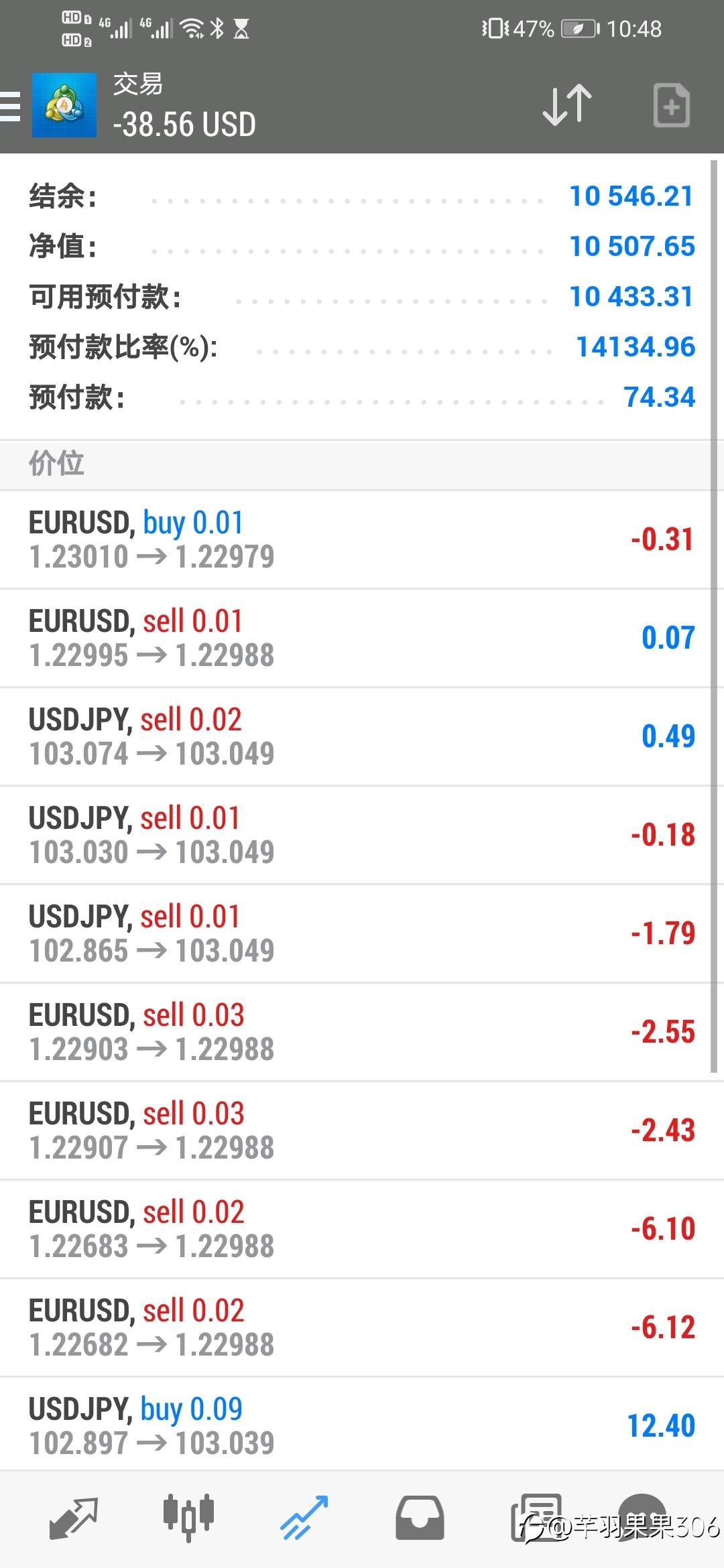Go to the Trade tab
The height and width of the screenshot is (1568, 724).
click(304, 1518)
